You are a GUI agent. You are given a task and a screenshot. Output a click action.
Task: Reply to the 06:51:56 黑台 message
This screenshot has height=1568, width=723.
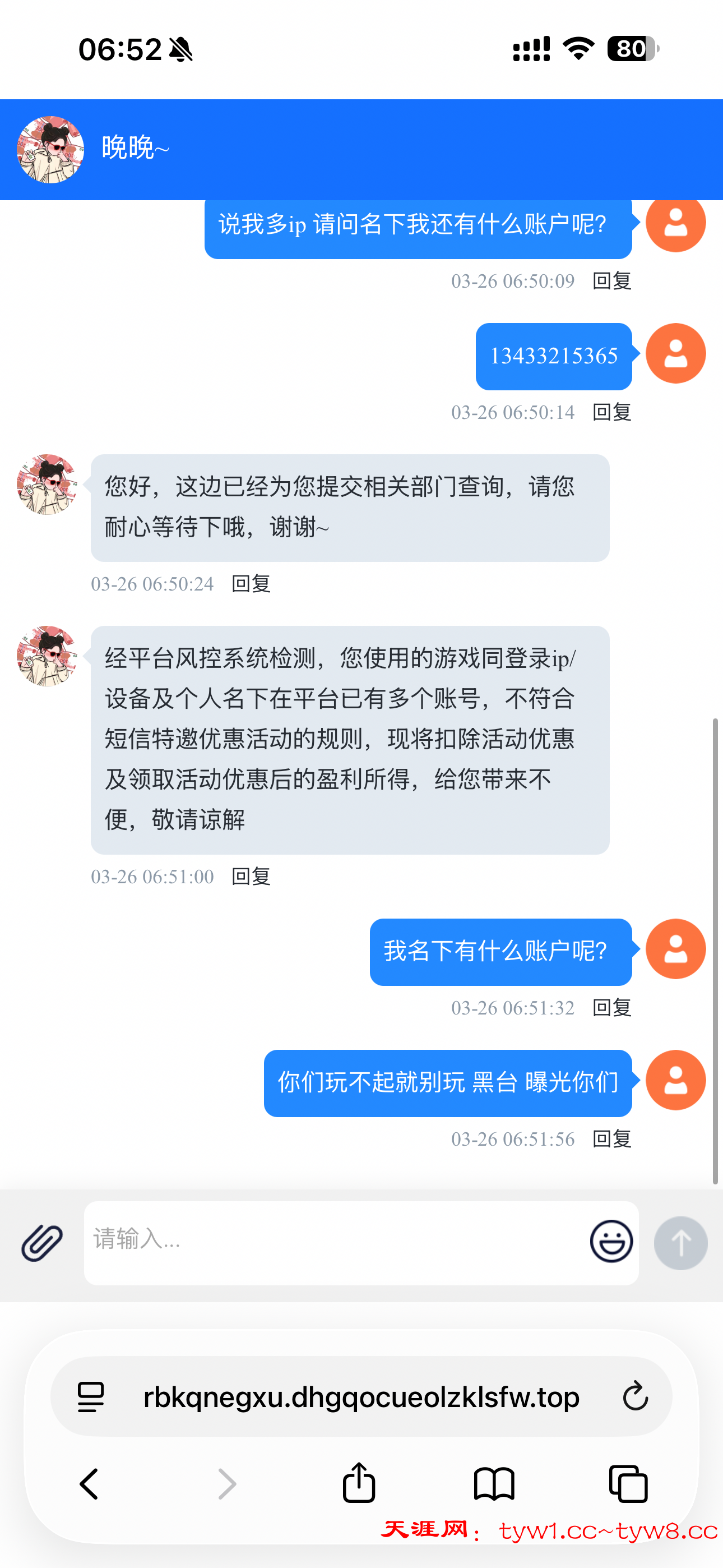click(x=611, y=1139)
